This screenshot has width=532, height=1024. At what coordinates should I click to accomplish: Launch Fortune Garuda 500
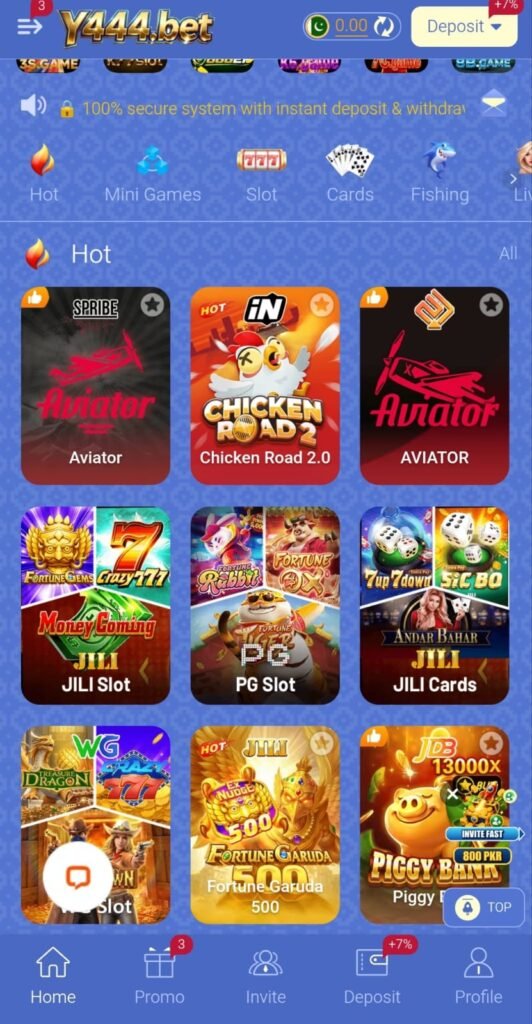[265, 825]
